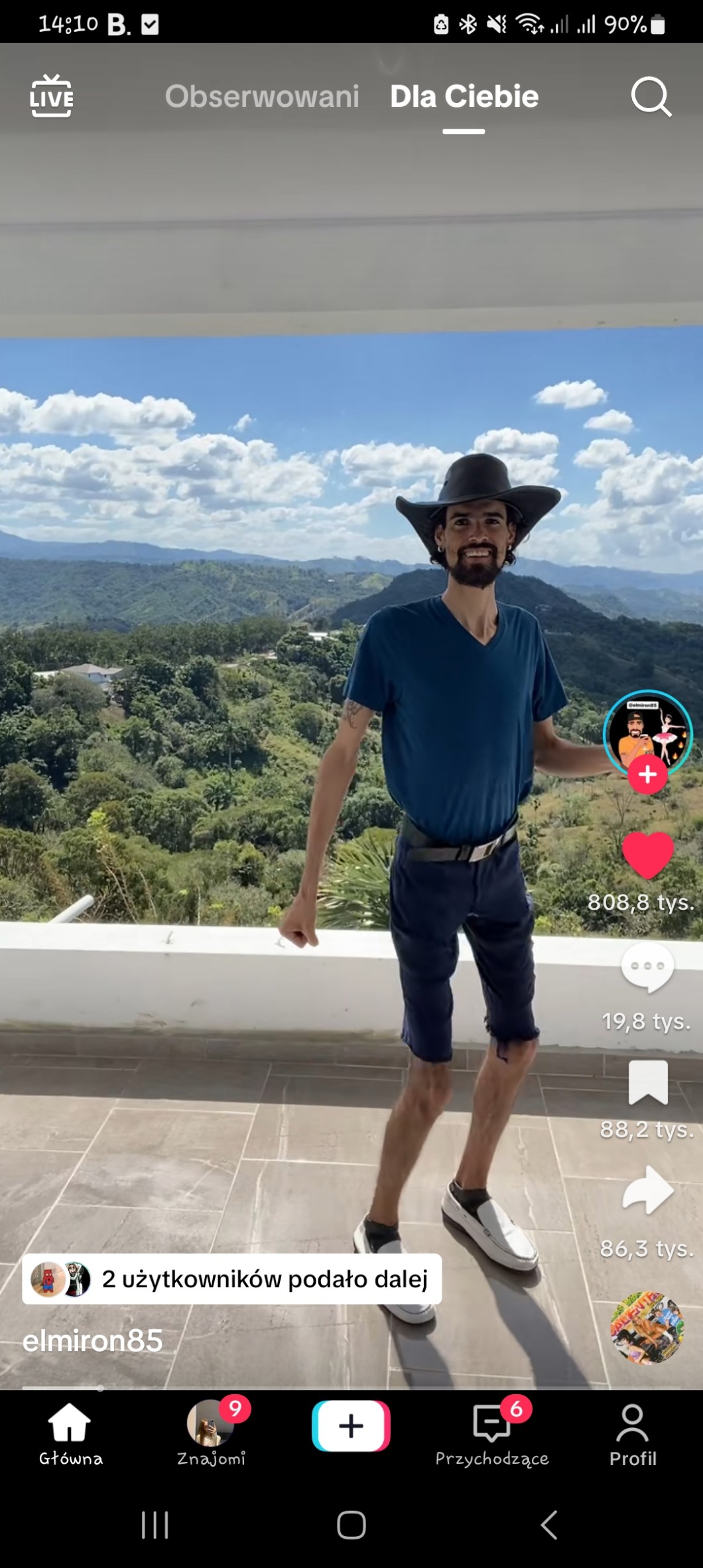
Task: Create a new video with the plus button
Action: [x=351, y=1426]
